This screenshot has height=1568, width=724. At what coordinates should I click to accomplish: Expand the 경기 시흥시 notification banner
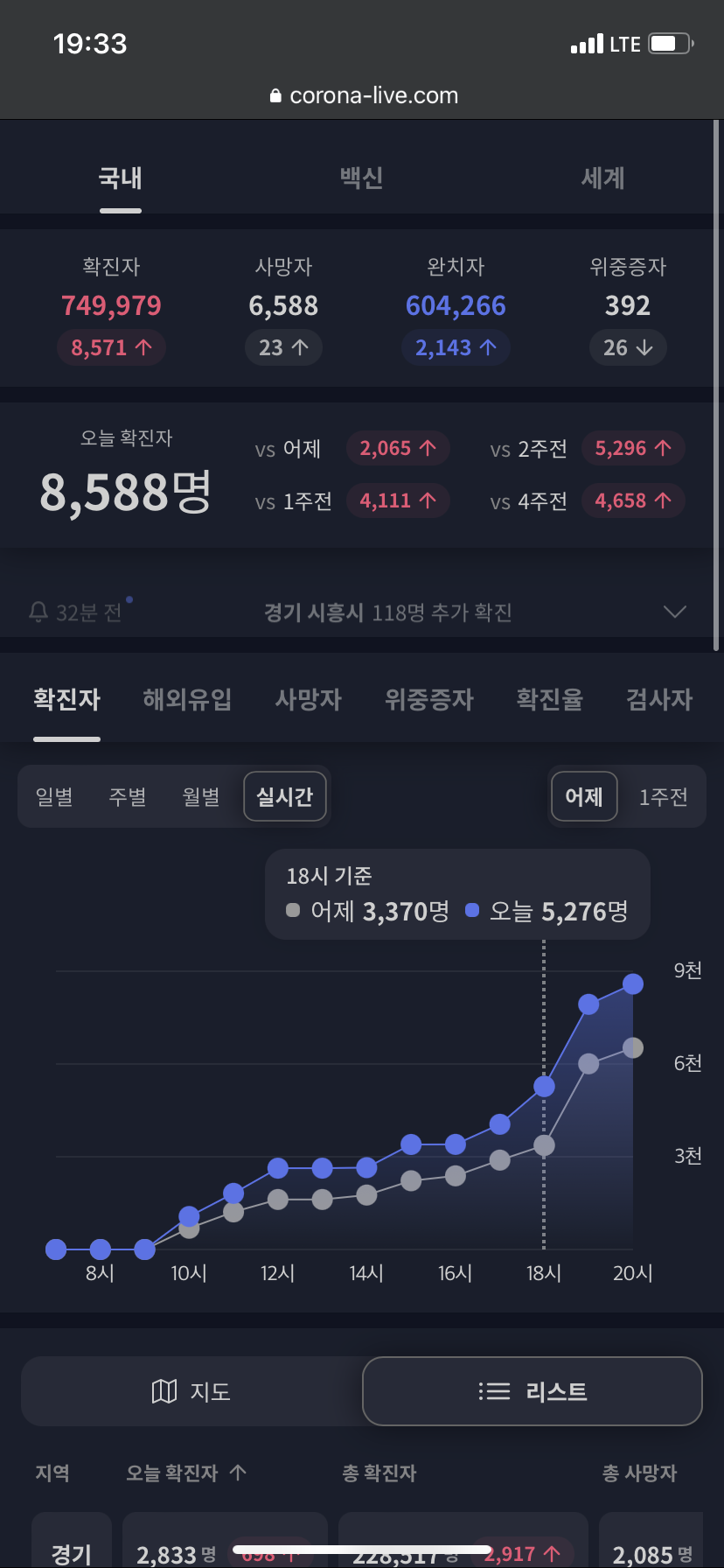pyautogui.click(x=674, y=612)
